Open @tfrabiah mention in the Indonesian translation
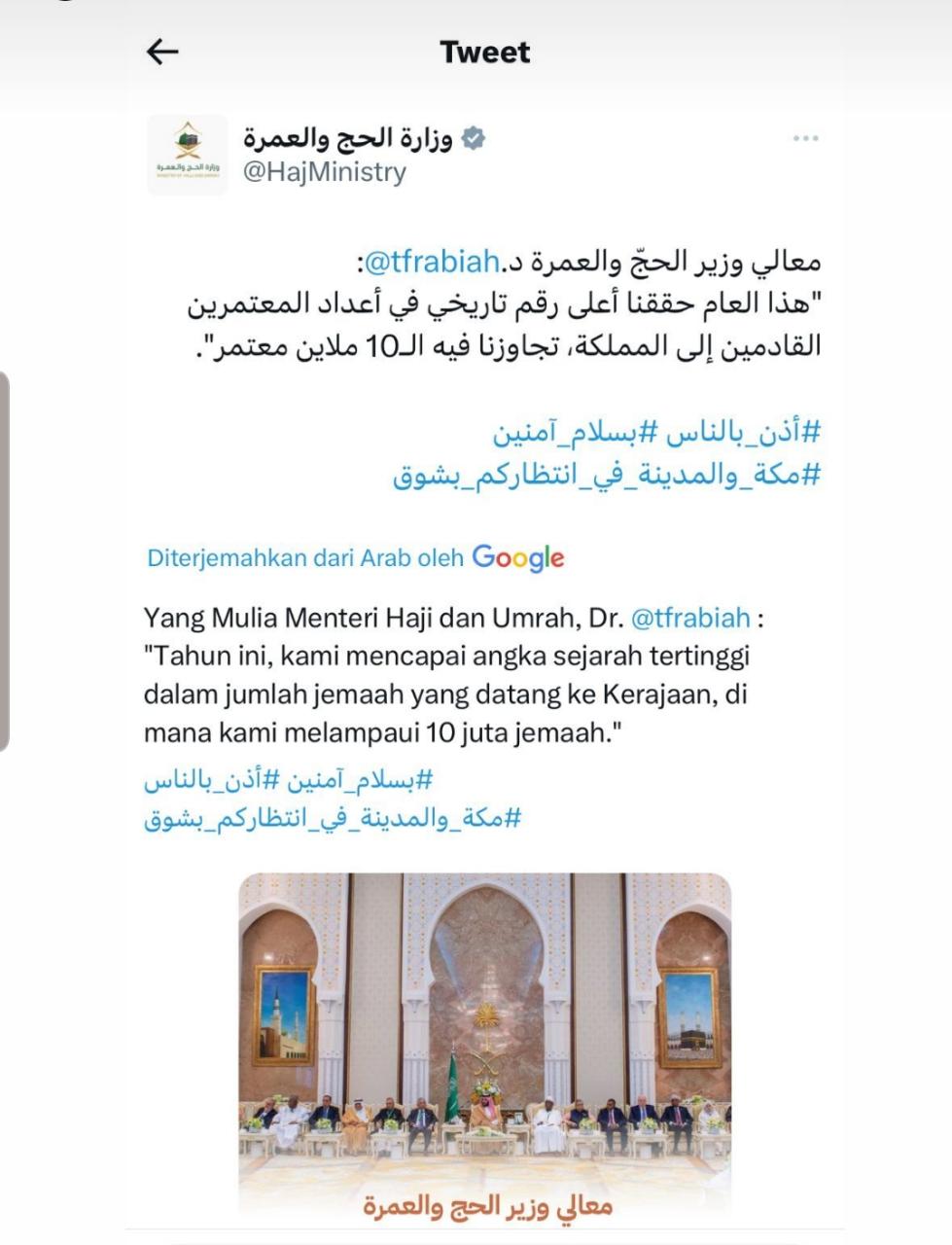Viewport: 952px width, 1245px height. coord(690,618)
